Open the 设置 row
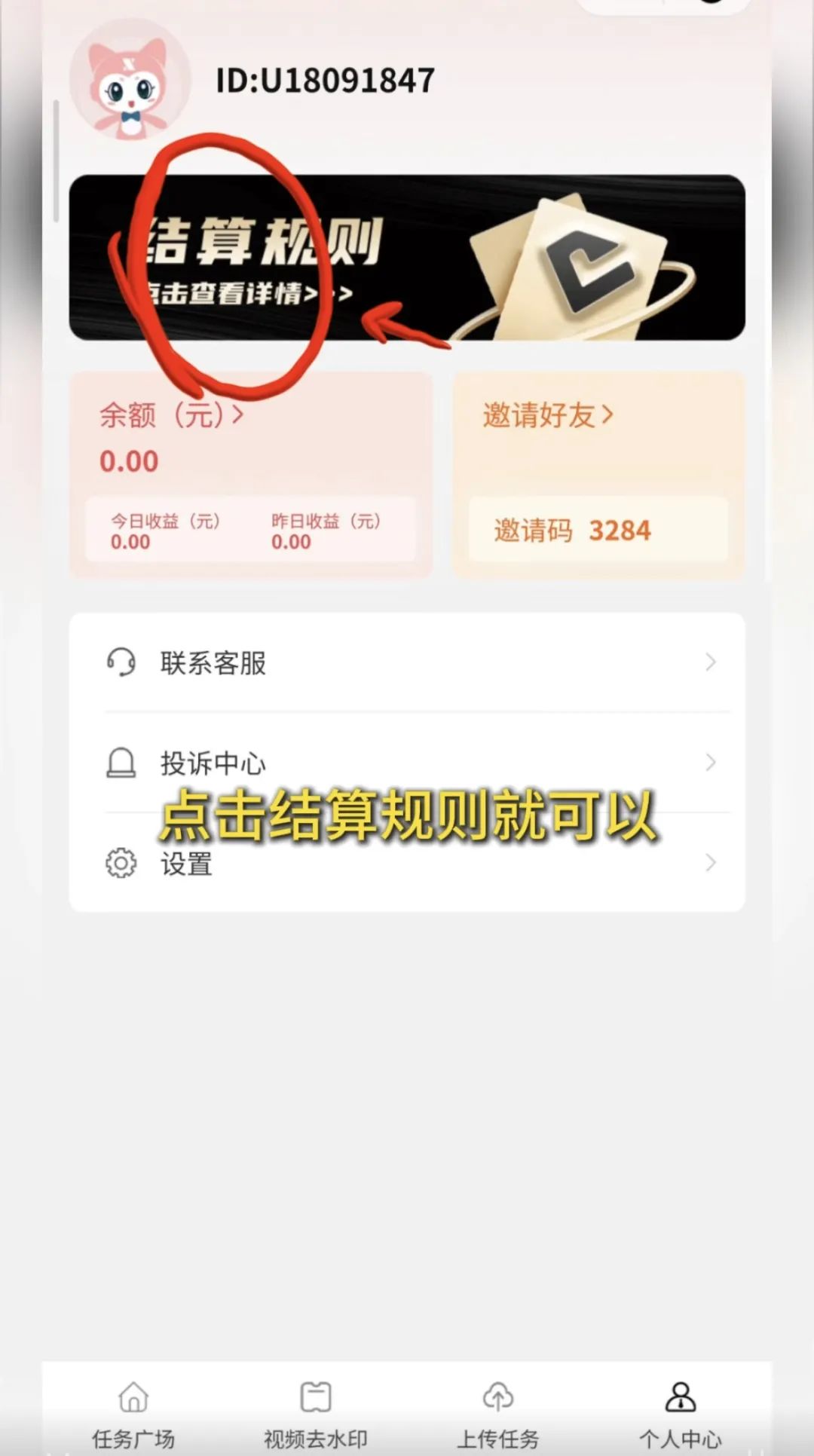 point(407,863)
